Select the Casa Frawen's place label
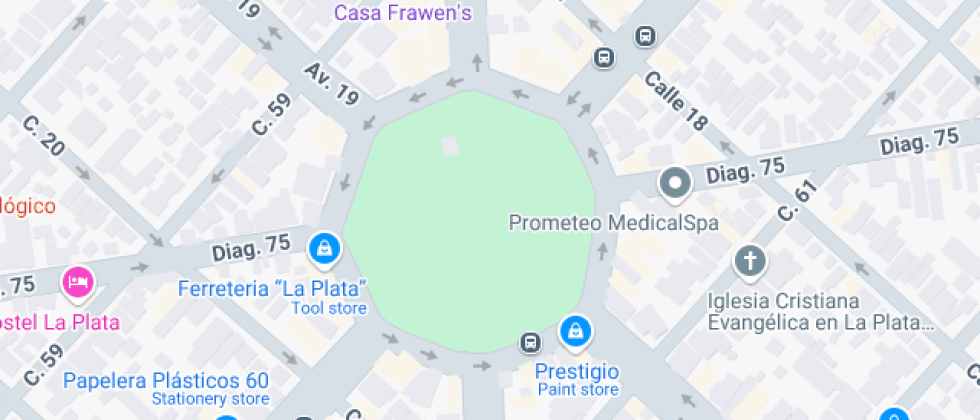This screenshot has height=420, width=980. 403,13
